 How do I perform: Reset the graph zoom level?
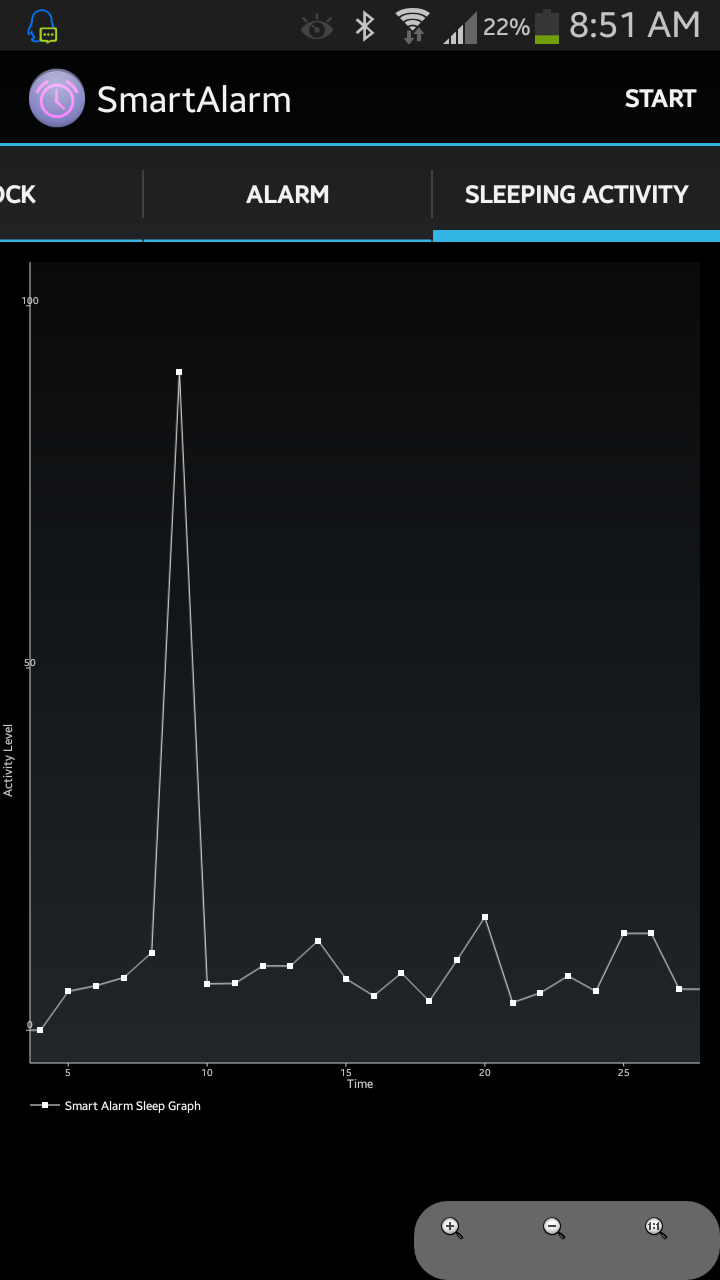pos(655,1227)
